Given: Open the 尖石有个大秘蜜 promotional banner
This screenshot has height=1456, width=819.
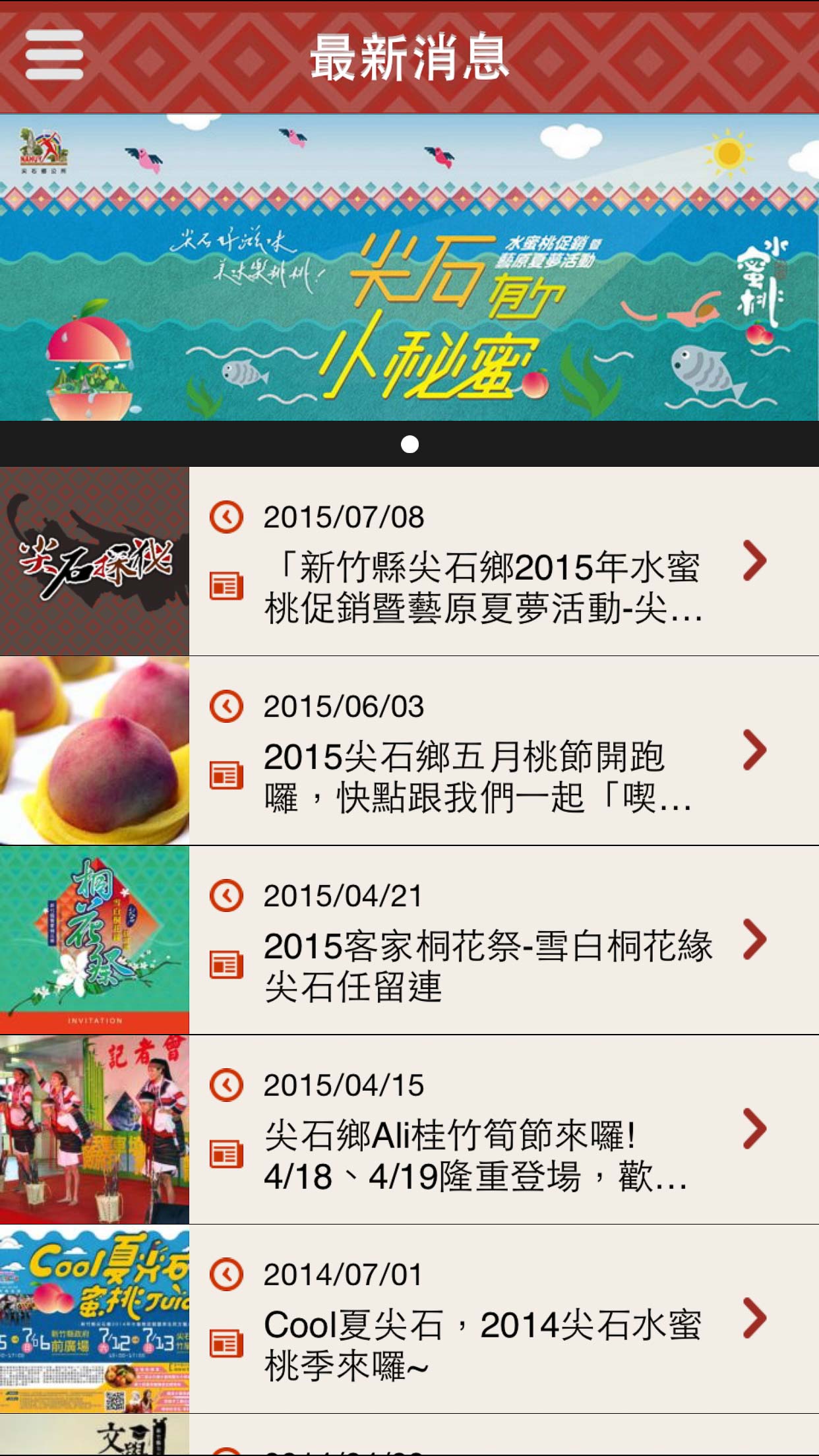Looking at the screenshot, I should pyautogui.click(x=409, y=268).
